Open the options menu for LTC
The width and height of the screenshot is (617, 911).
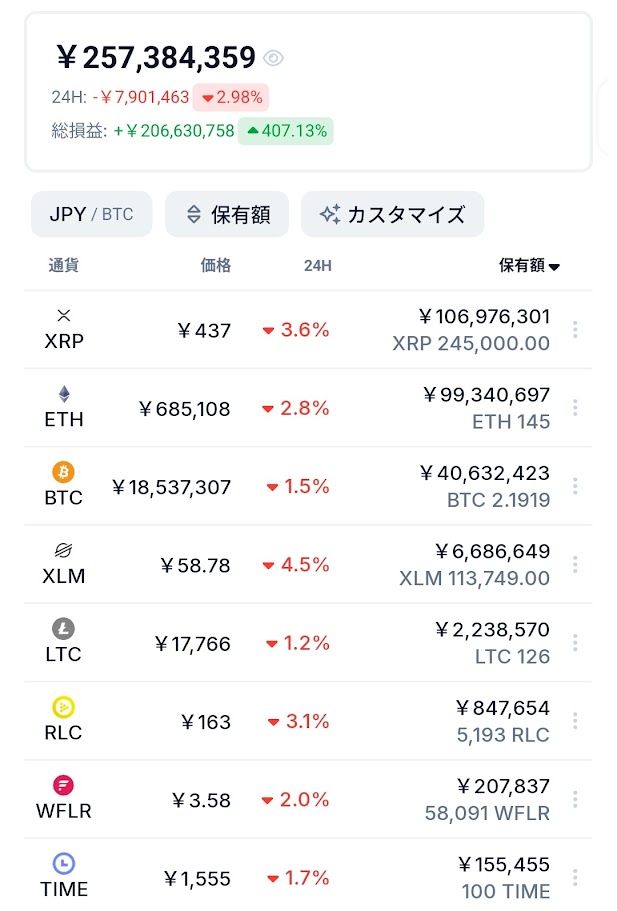coord(575,643)
